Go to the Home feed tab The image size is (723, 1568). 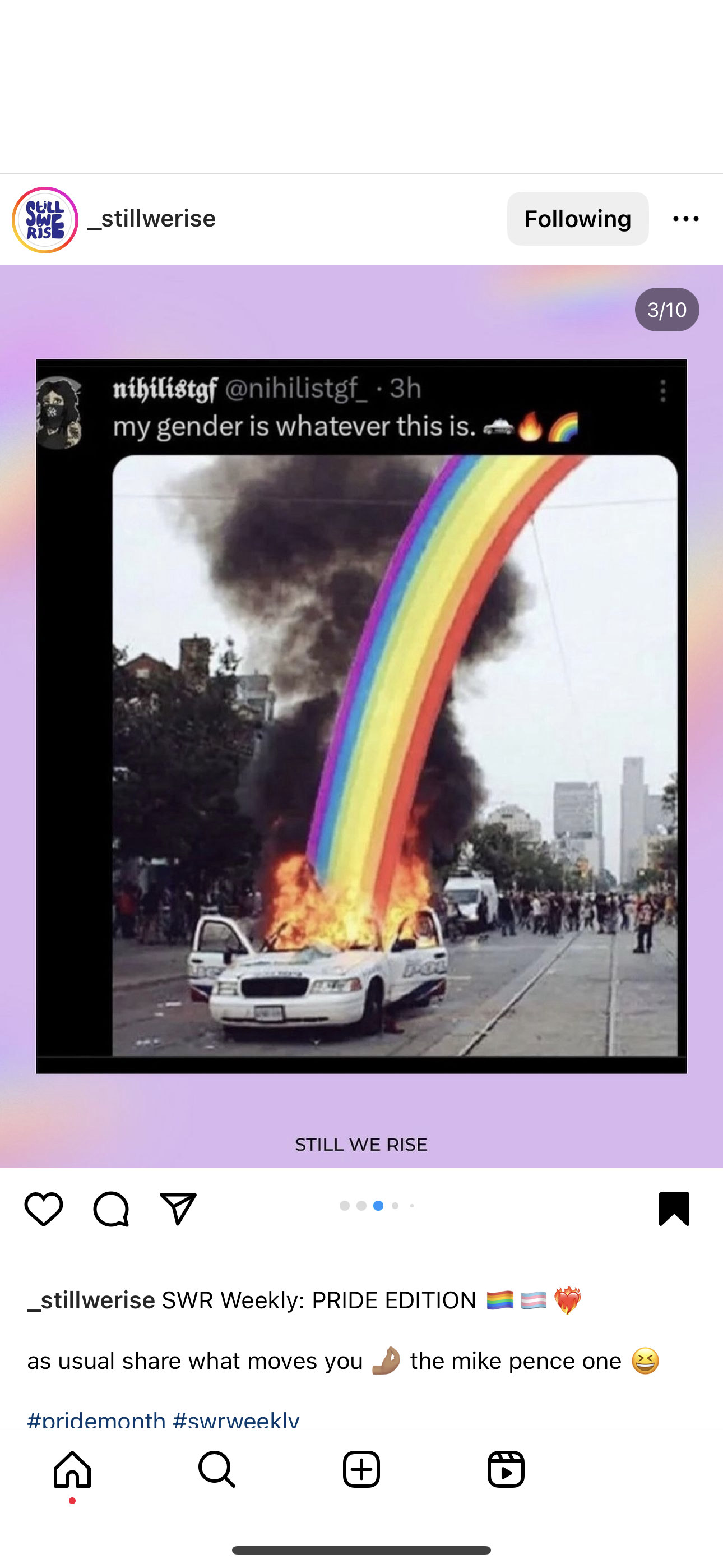pos(72,1469)
